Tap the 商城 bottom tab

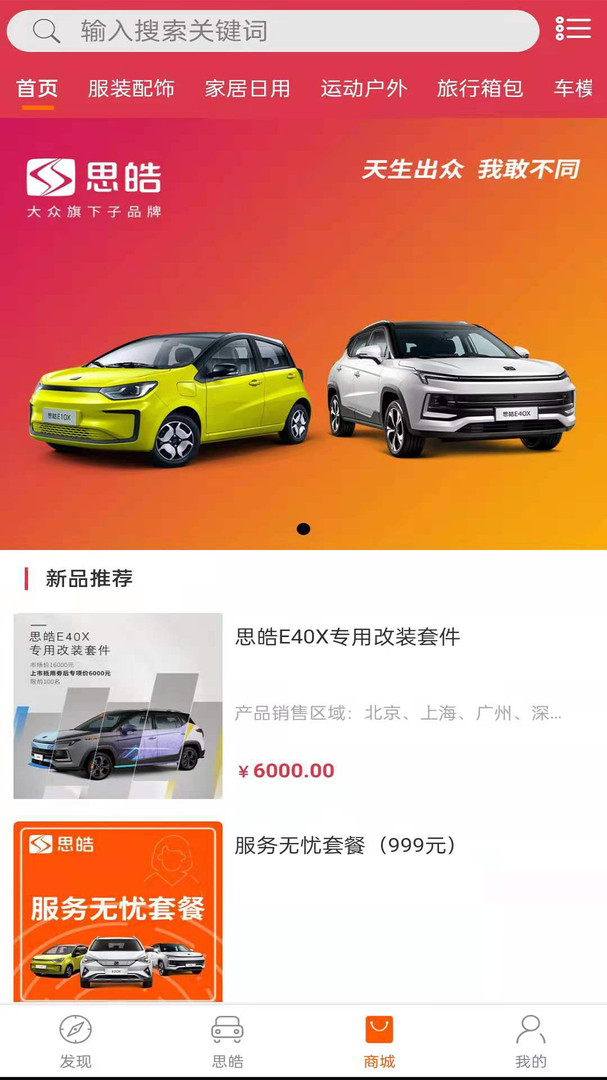(x=379, y=1042)
